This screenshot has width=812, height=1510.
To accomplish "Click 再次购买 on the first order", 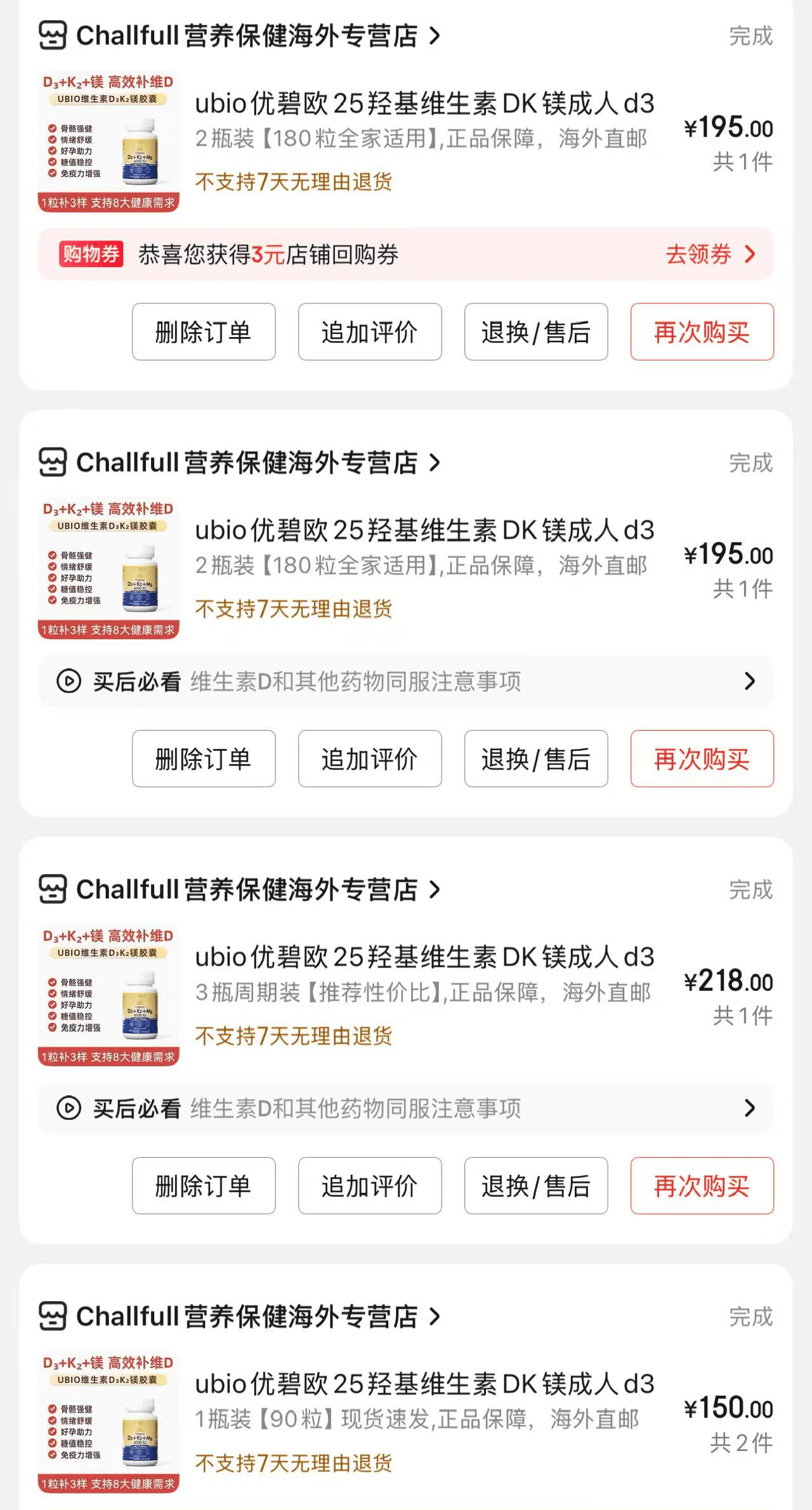I will [x=702, y=332].
